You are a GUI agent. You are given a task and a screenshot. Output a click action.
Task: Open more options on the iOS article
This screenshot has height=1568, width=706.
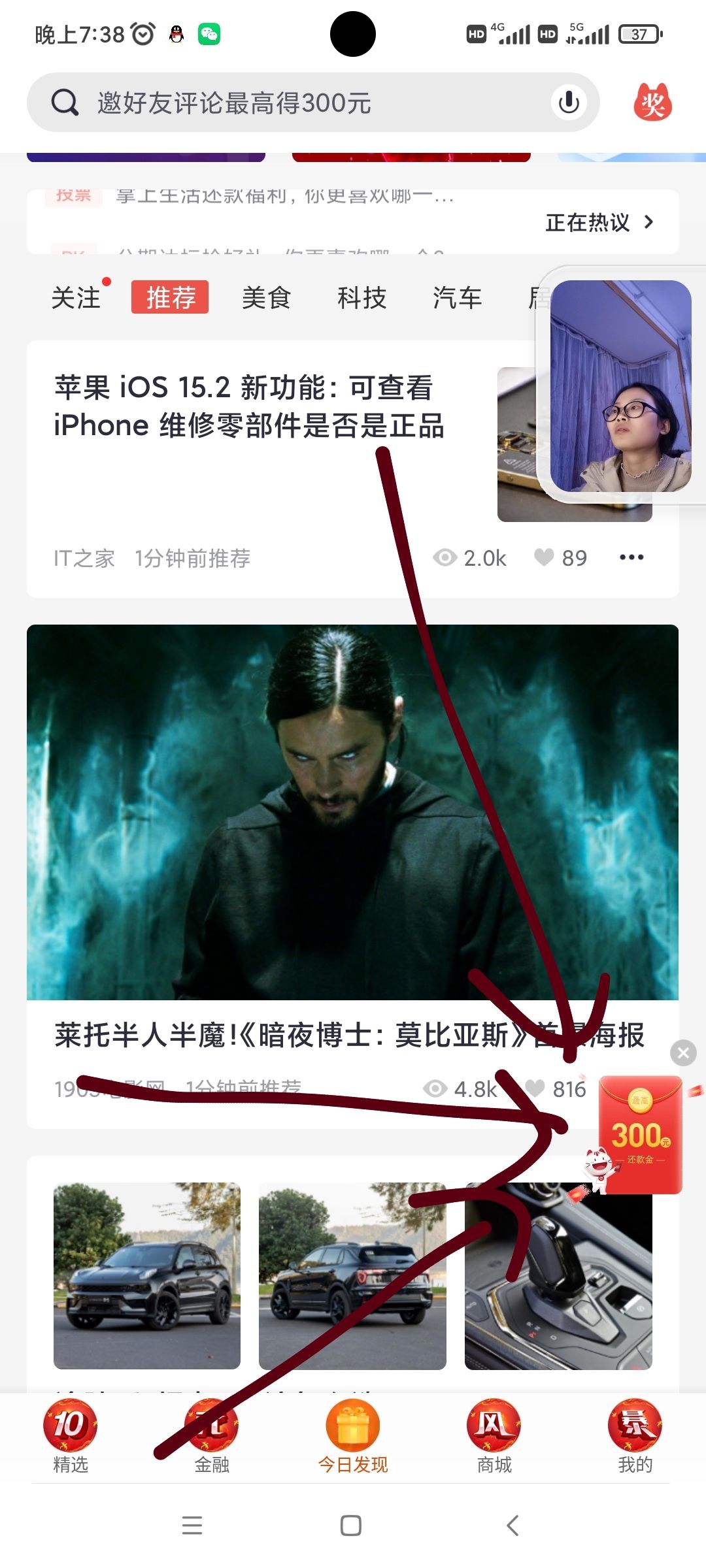pyautogui.click(x=631, y=557)
